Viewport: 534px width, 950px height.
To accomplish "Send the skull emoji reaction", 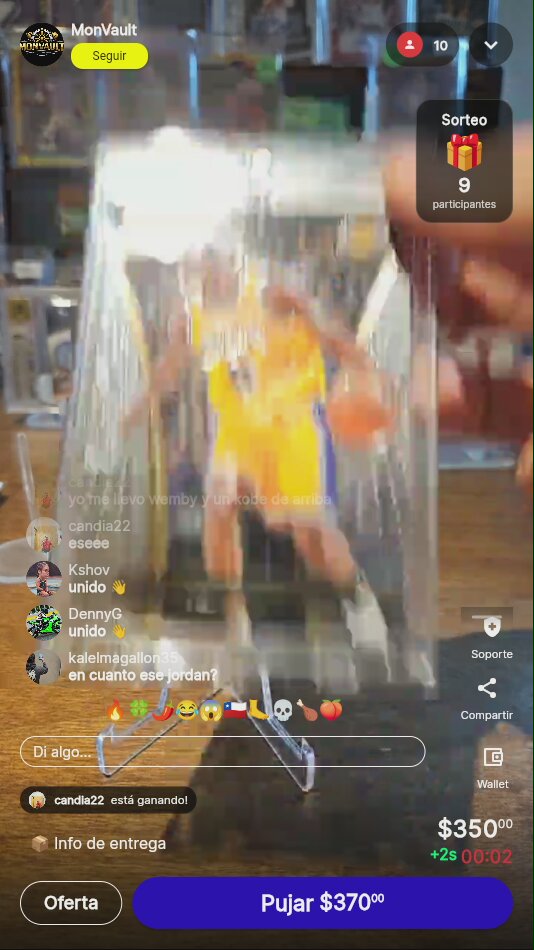I will [283, 709].
